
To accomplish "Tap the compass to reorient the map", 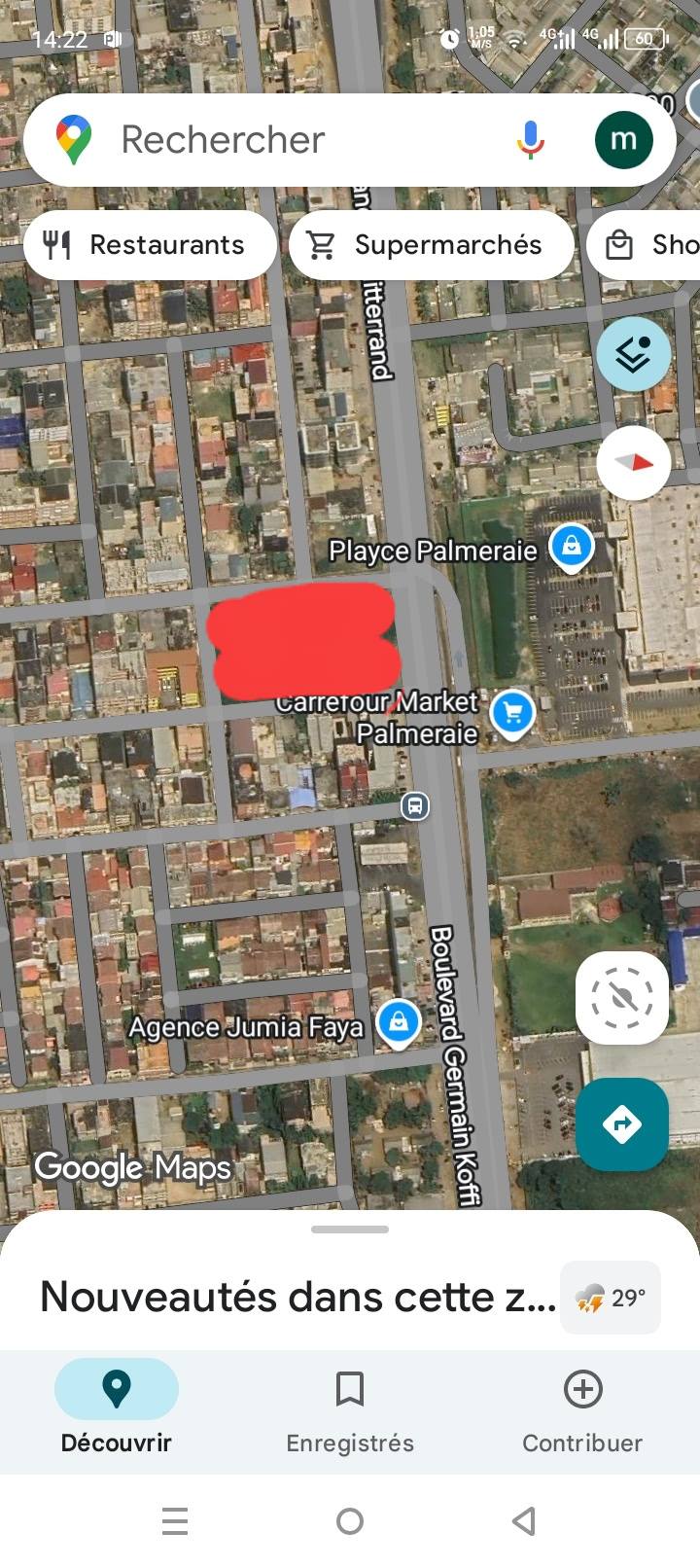I will (633, 463).
